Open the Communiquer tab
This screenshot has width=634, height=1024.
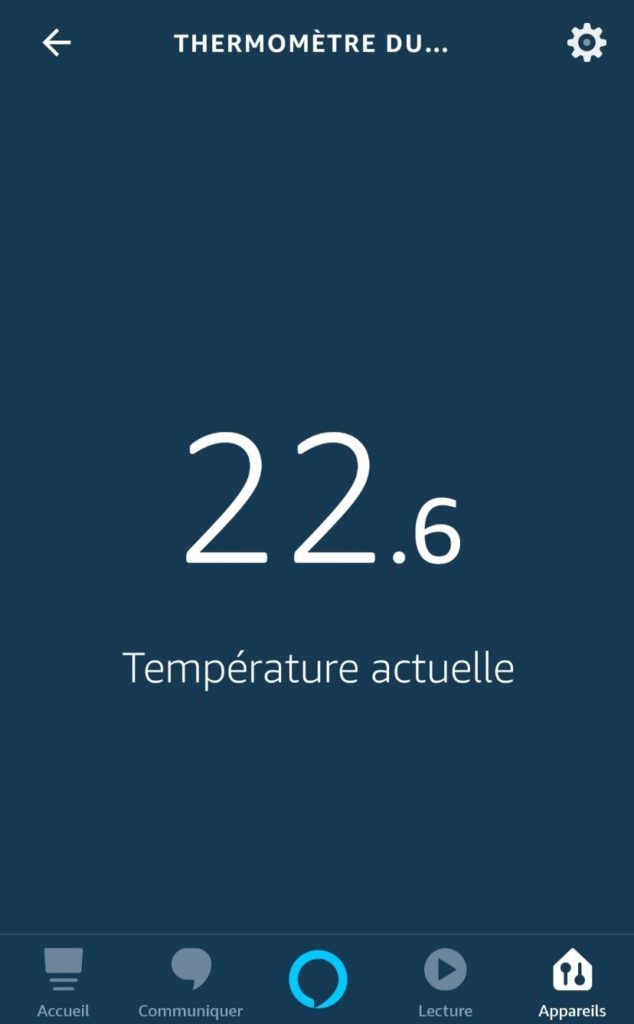[191, 982]
